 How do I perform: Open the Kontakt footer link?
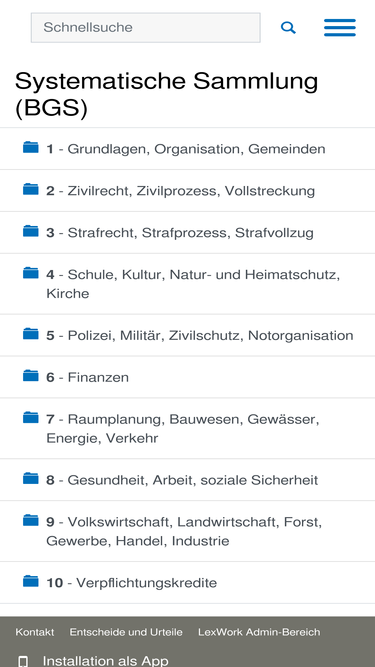tap(34, 632)
